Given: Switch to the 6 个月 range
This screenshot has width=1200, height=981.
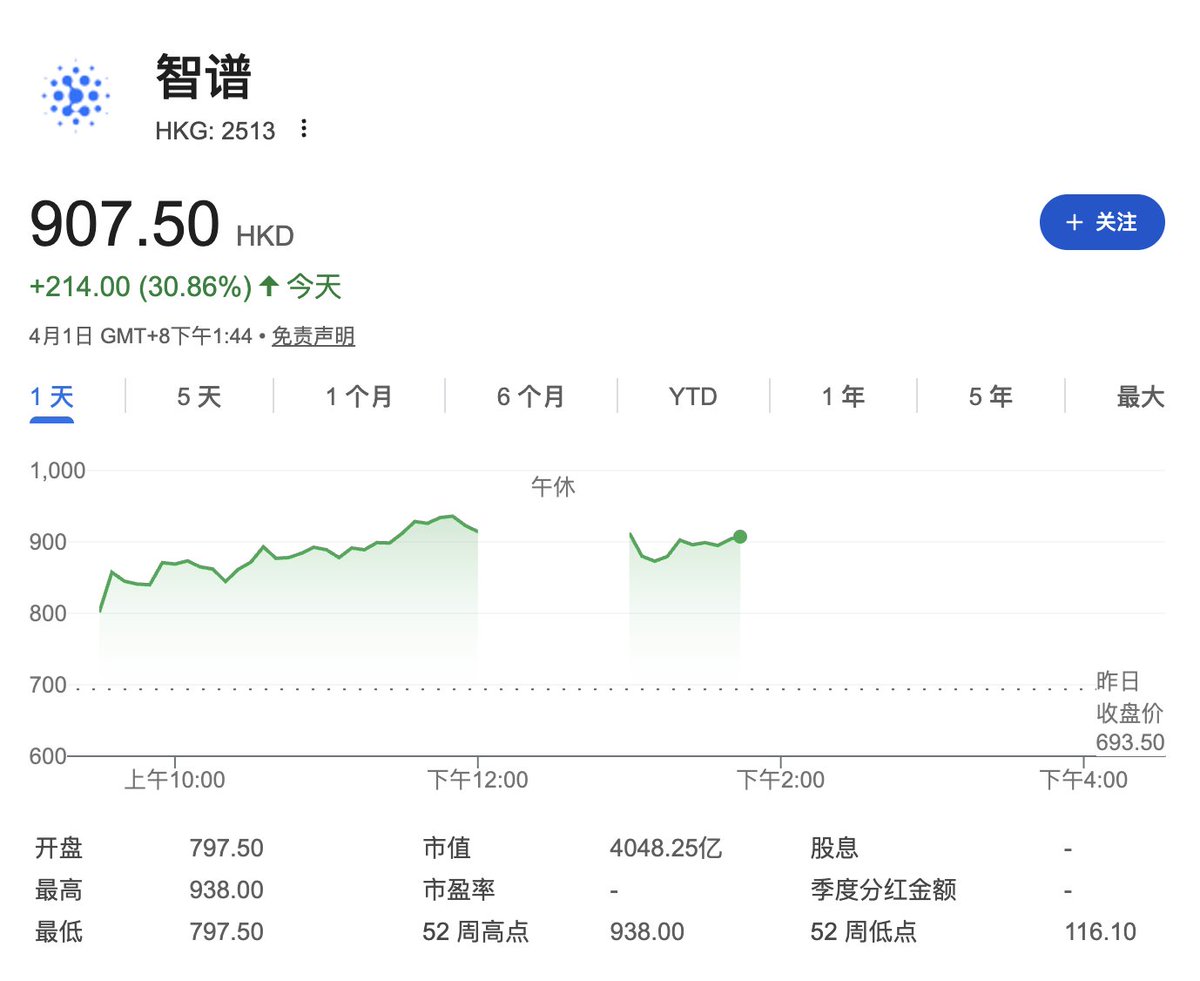Looking at the screenshot, I should click(x=531, y=397).
